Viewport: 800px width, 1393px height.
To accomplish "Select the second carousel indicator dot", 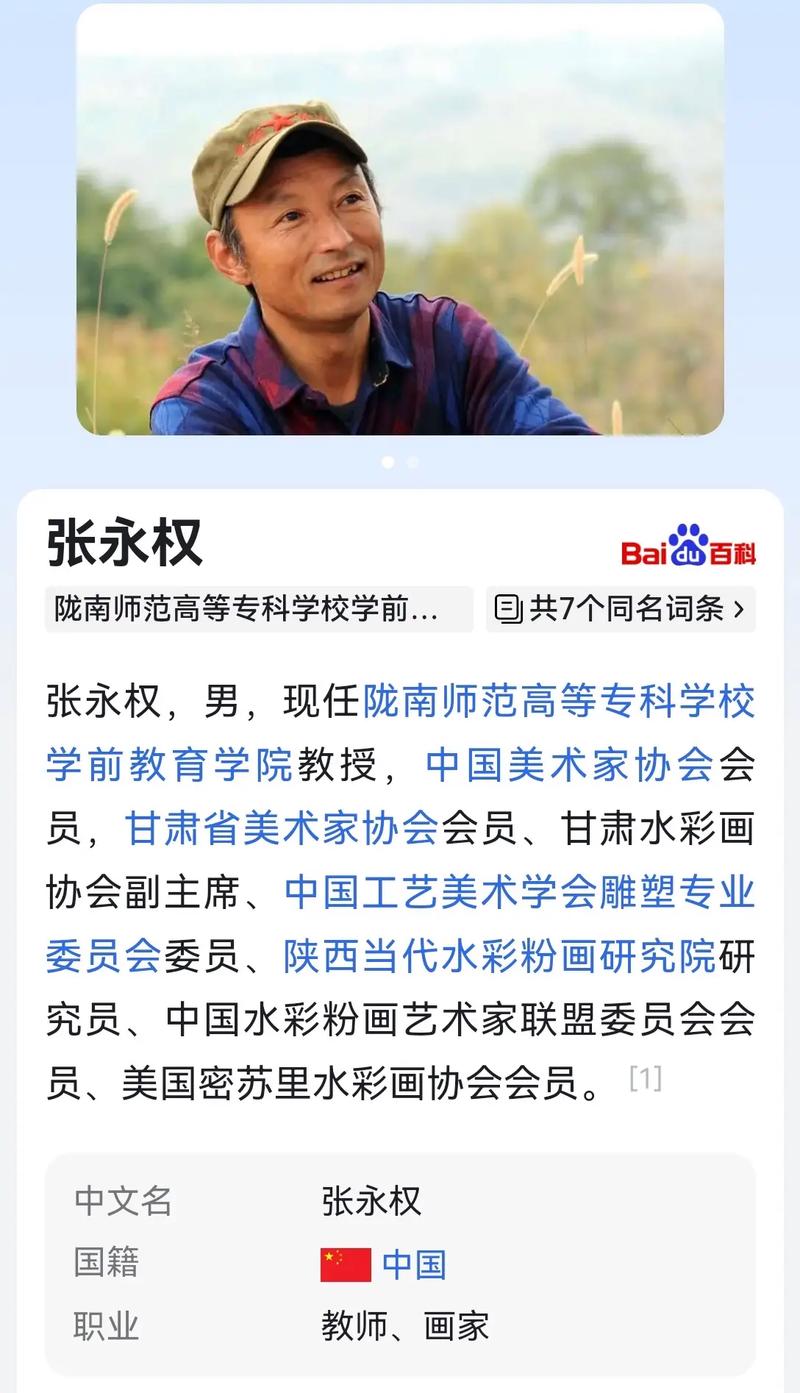I will click(x=412, y=463).
